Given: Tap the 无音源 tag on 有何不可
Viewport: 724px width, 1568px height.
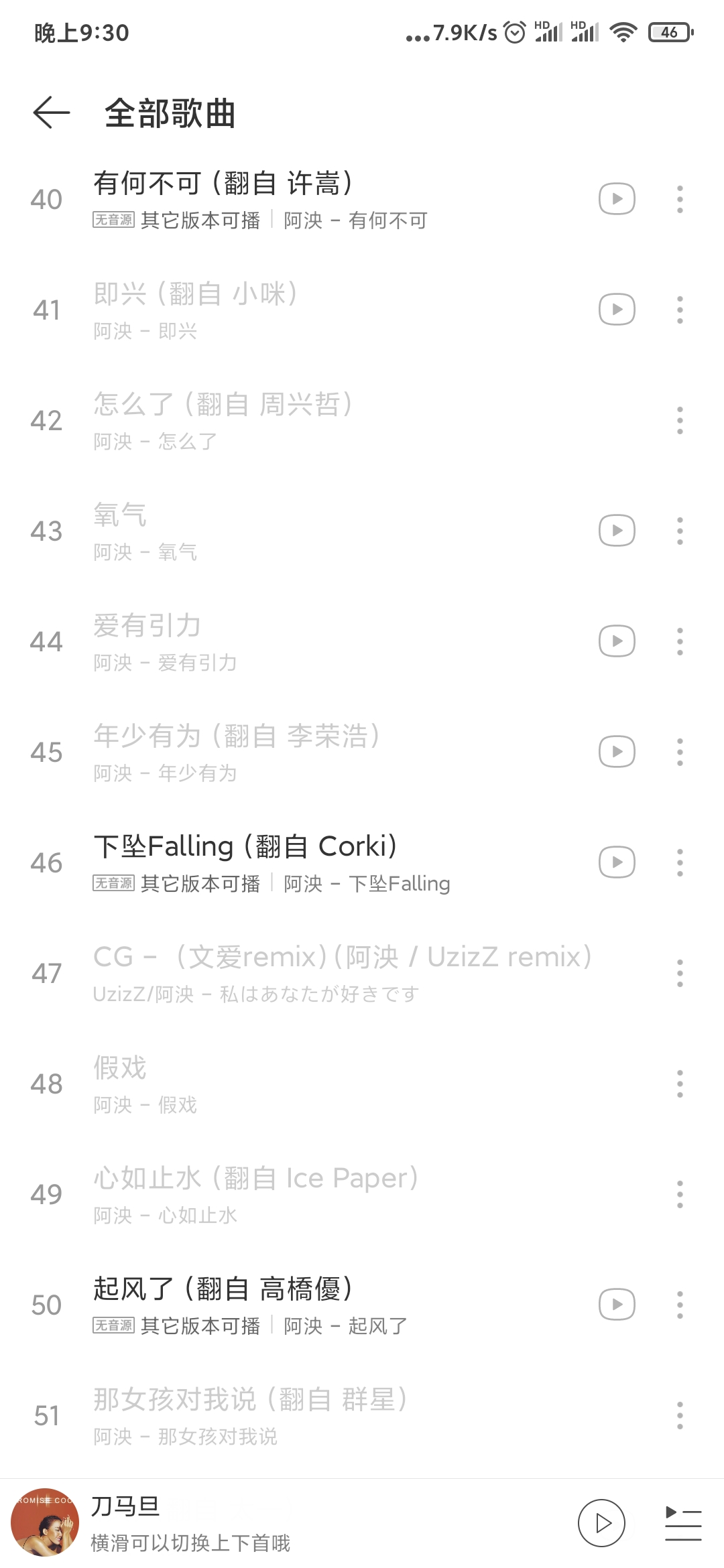Looking at the screenshot, I should coord(113,220).
